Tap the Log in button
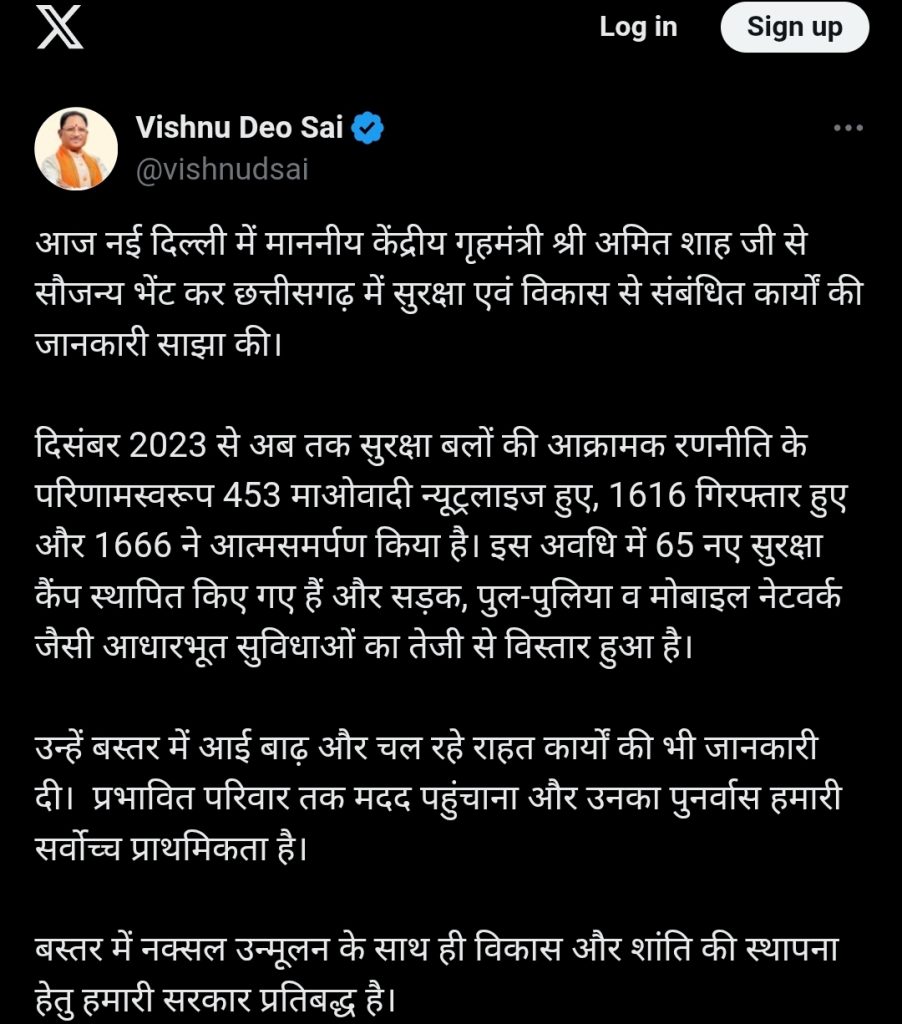This screenshot has height=1024, width=902. (x=638, y=27)
